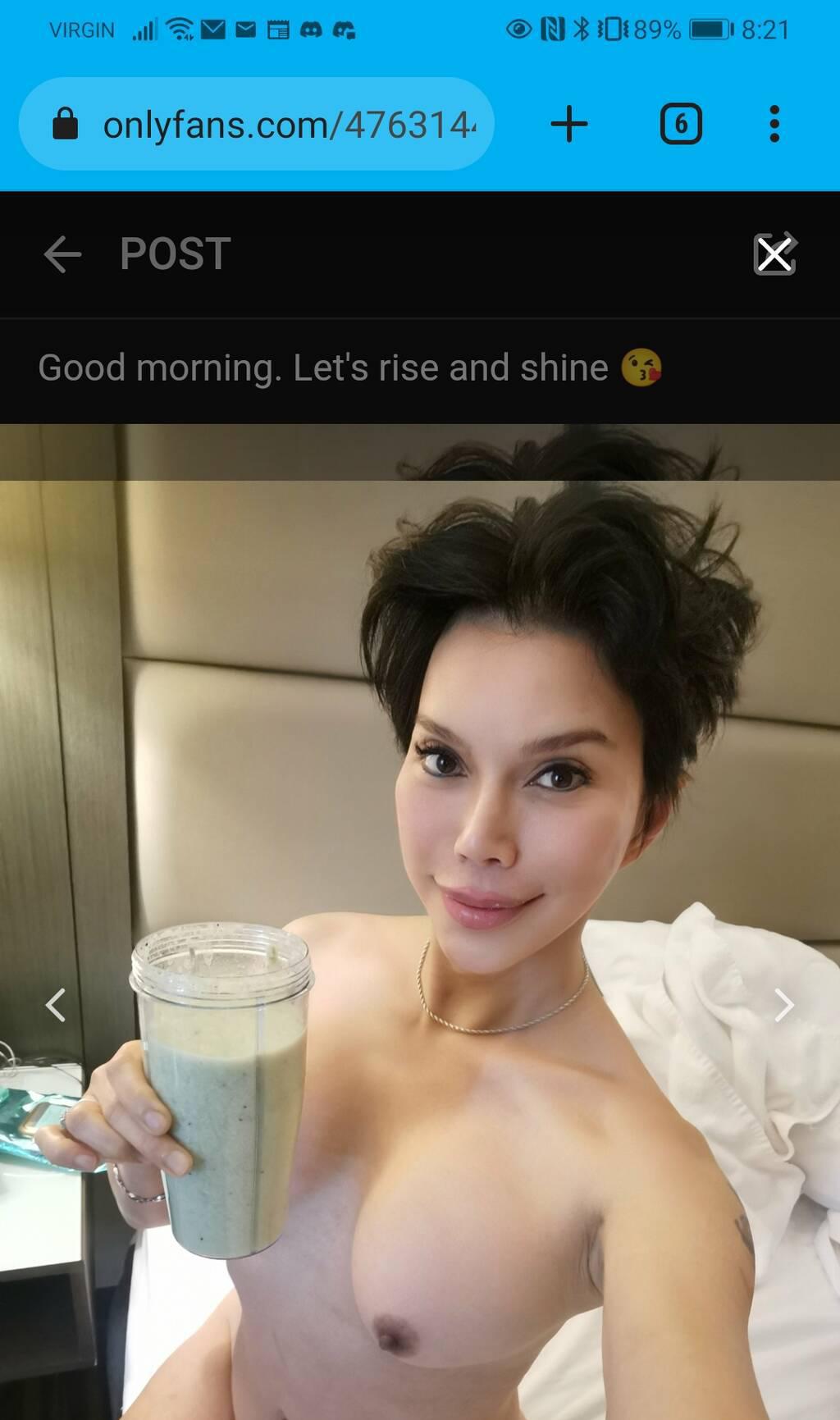
Task: Show the previous photo in the post
Action: pyautogui.click(x=56, y=1005)
